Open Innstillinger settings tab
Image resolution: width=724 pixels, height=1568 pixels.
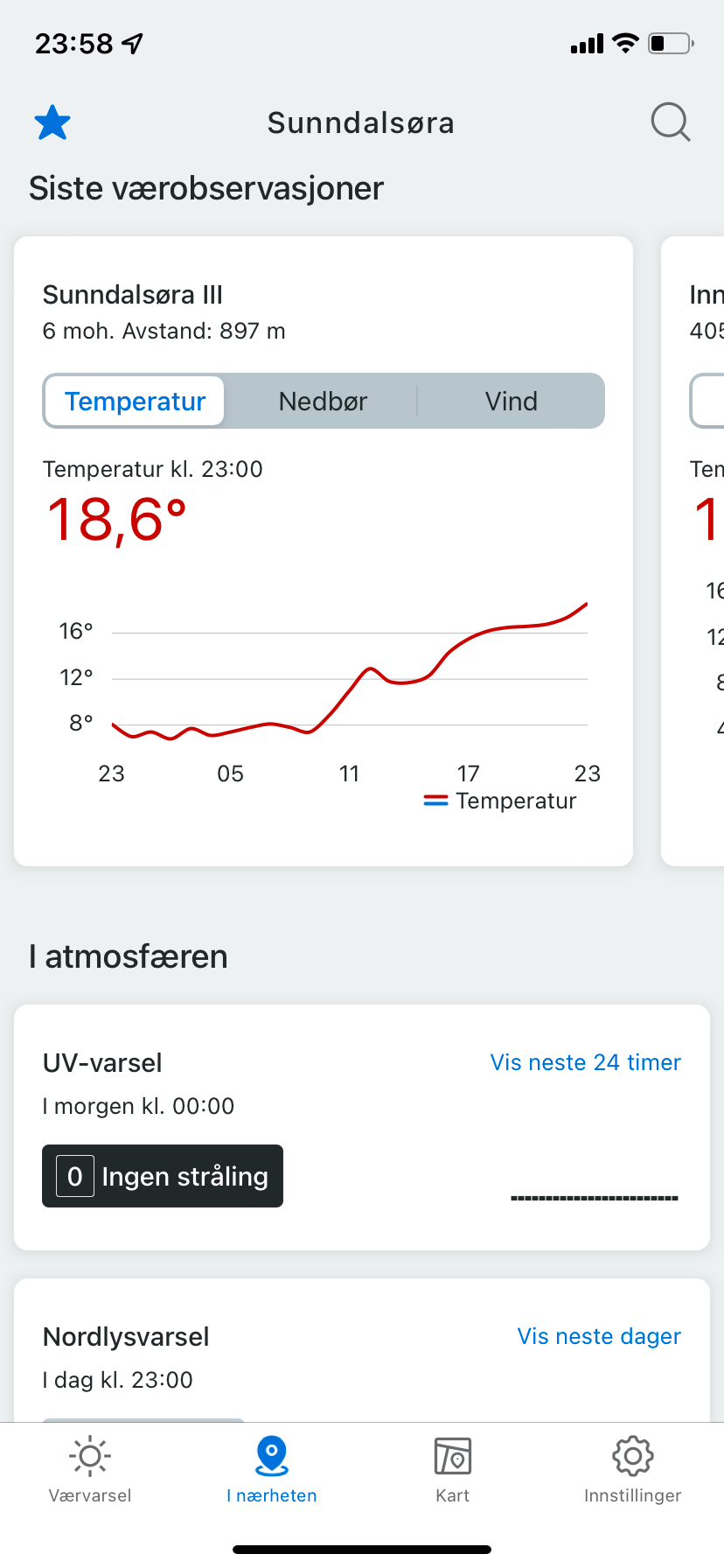click(x=632, y=1470)
